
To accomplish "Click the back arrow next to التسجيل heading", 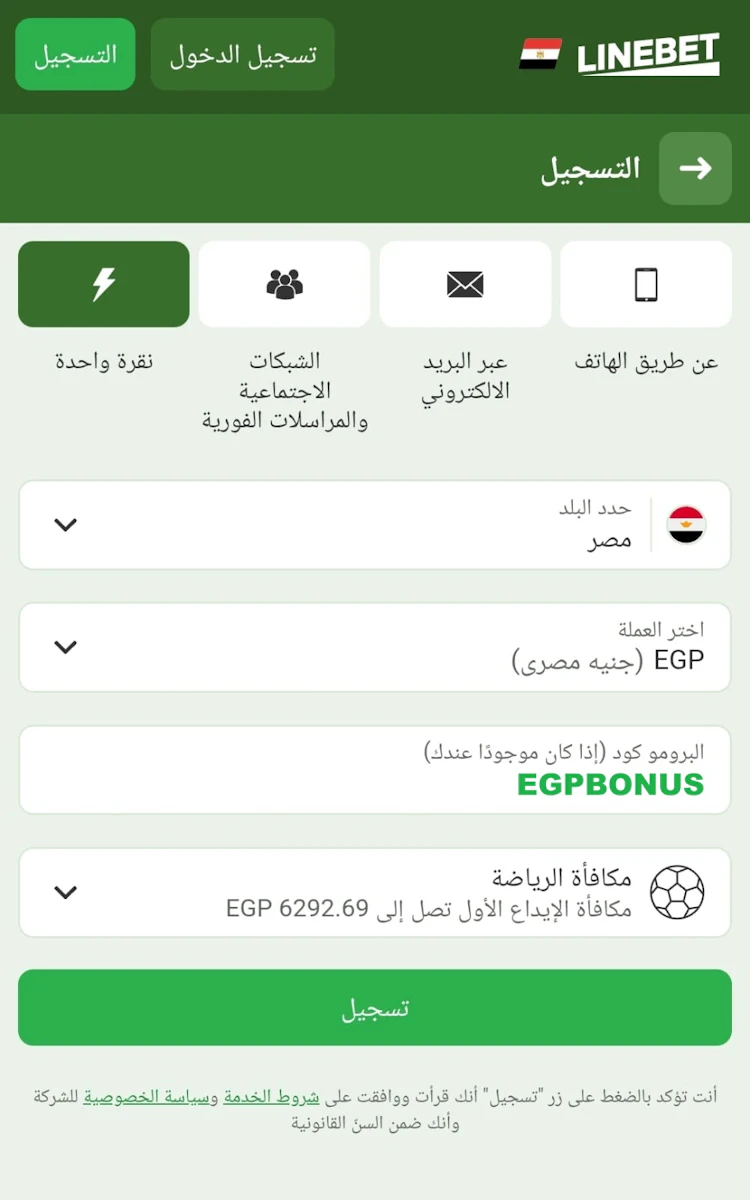I will [695, 168].
